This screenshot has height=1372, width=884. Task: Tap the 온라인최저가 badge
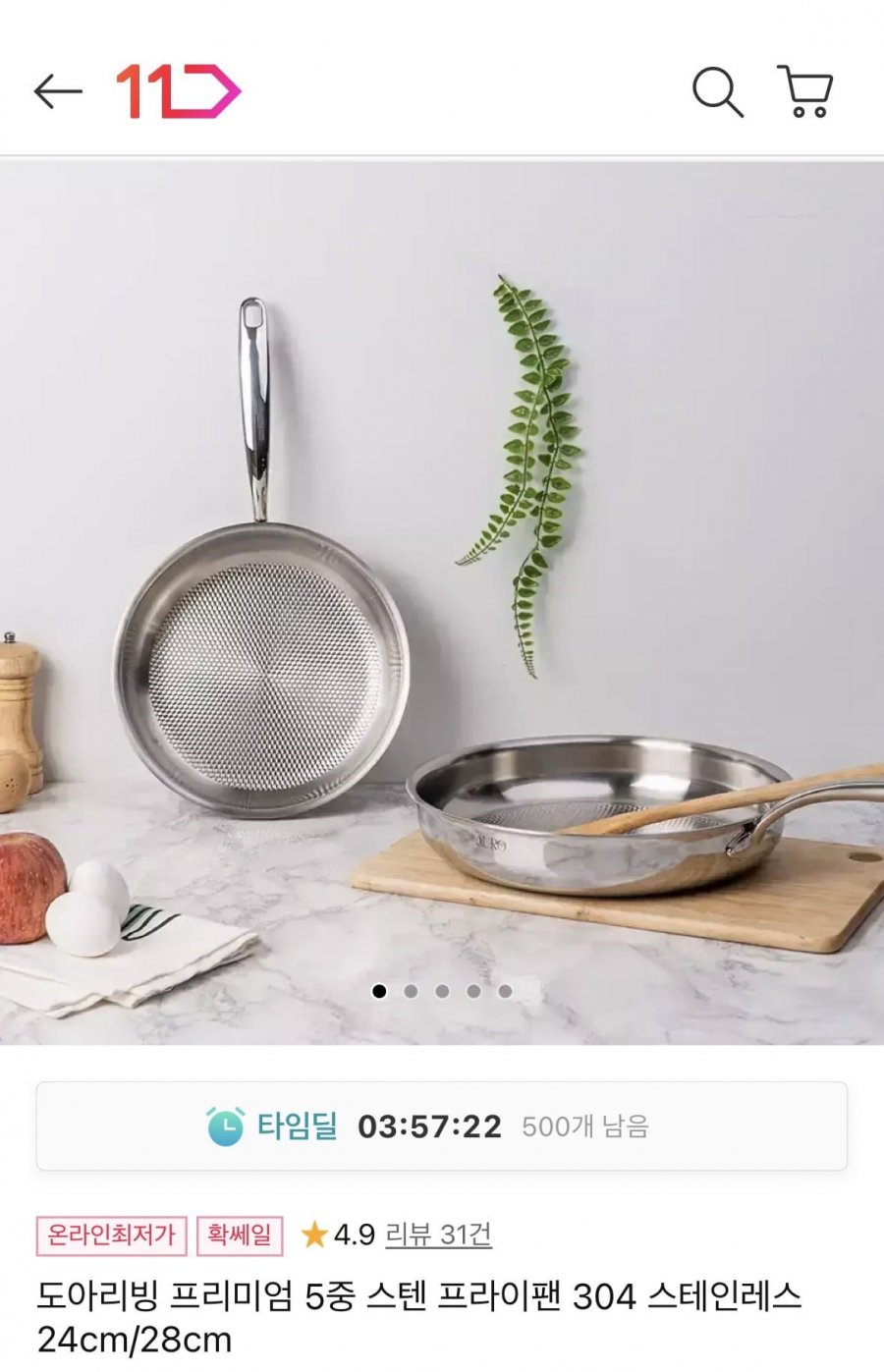coord(111,1235)
